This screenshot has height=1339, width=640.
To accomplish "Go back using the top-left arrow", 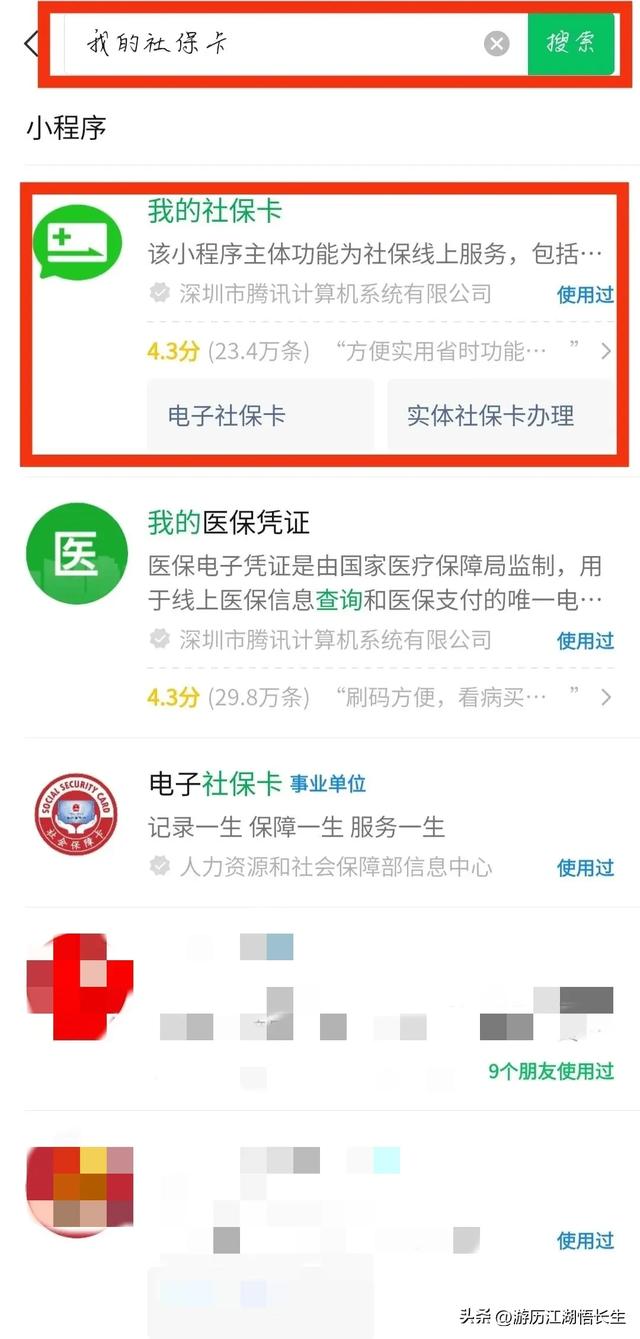I will (30, 44).
